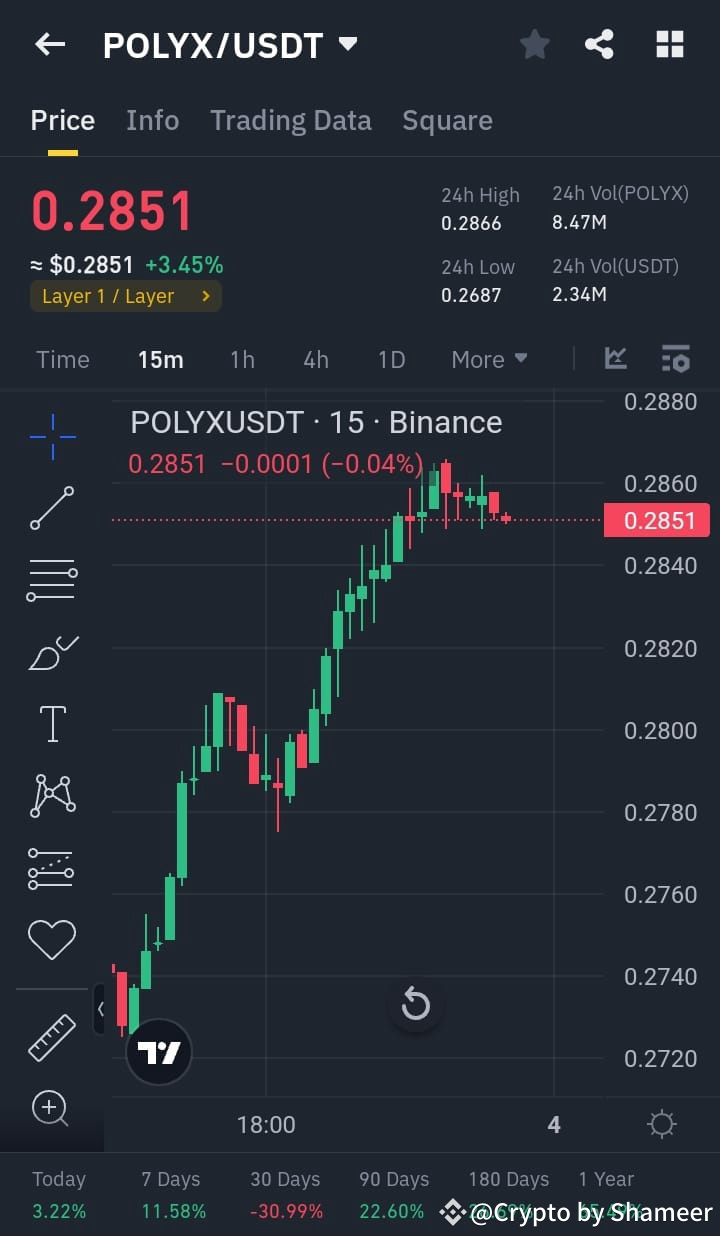Switch to the Trading Data tab
Screen dimensions: 720x1236
(290, 120)
